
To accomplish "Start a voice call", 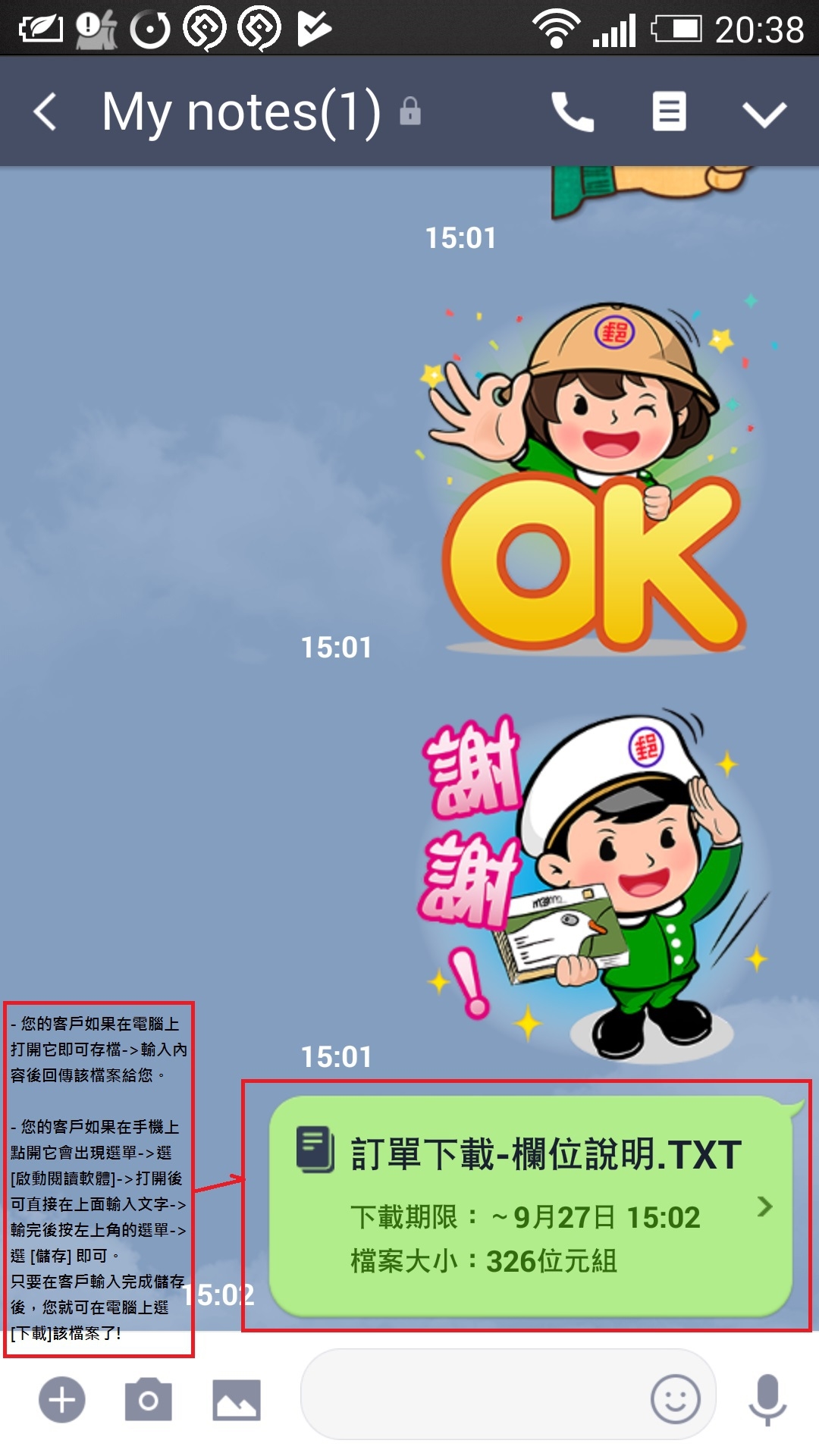I will click(572, 112).
